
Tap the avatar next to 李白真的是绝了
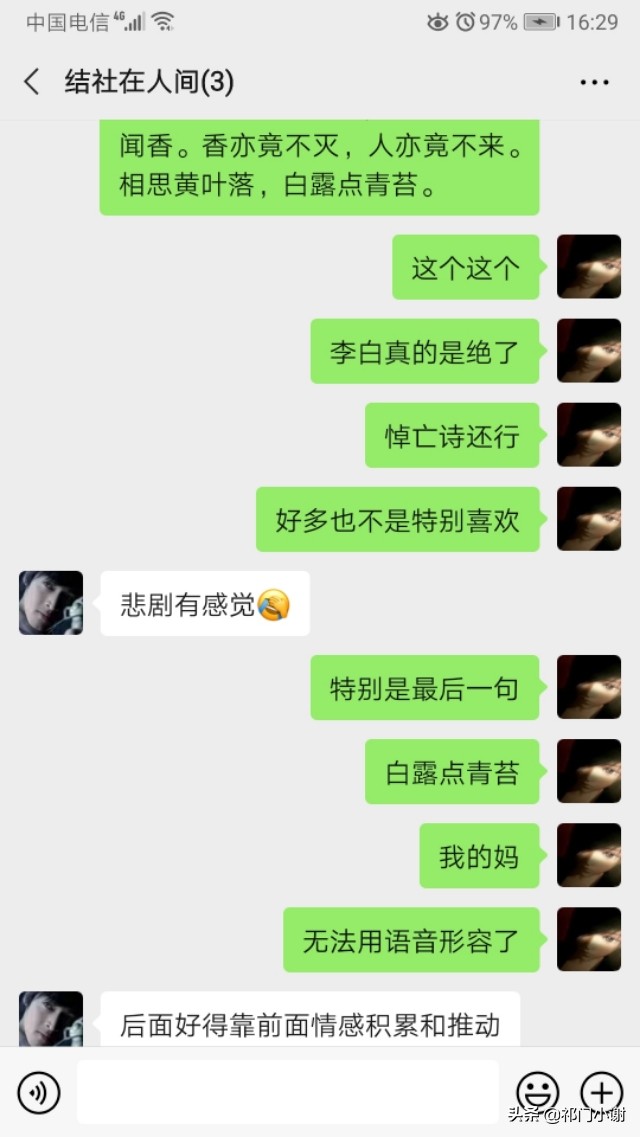pyautogui.click(x=589, y=351)
